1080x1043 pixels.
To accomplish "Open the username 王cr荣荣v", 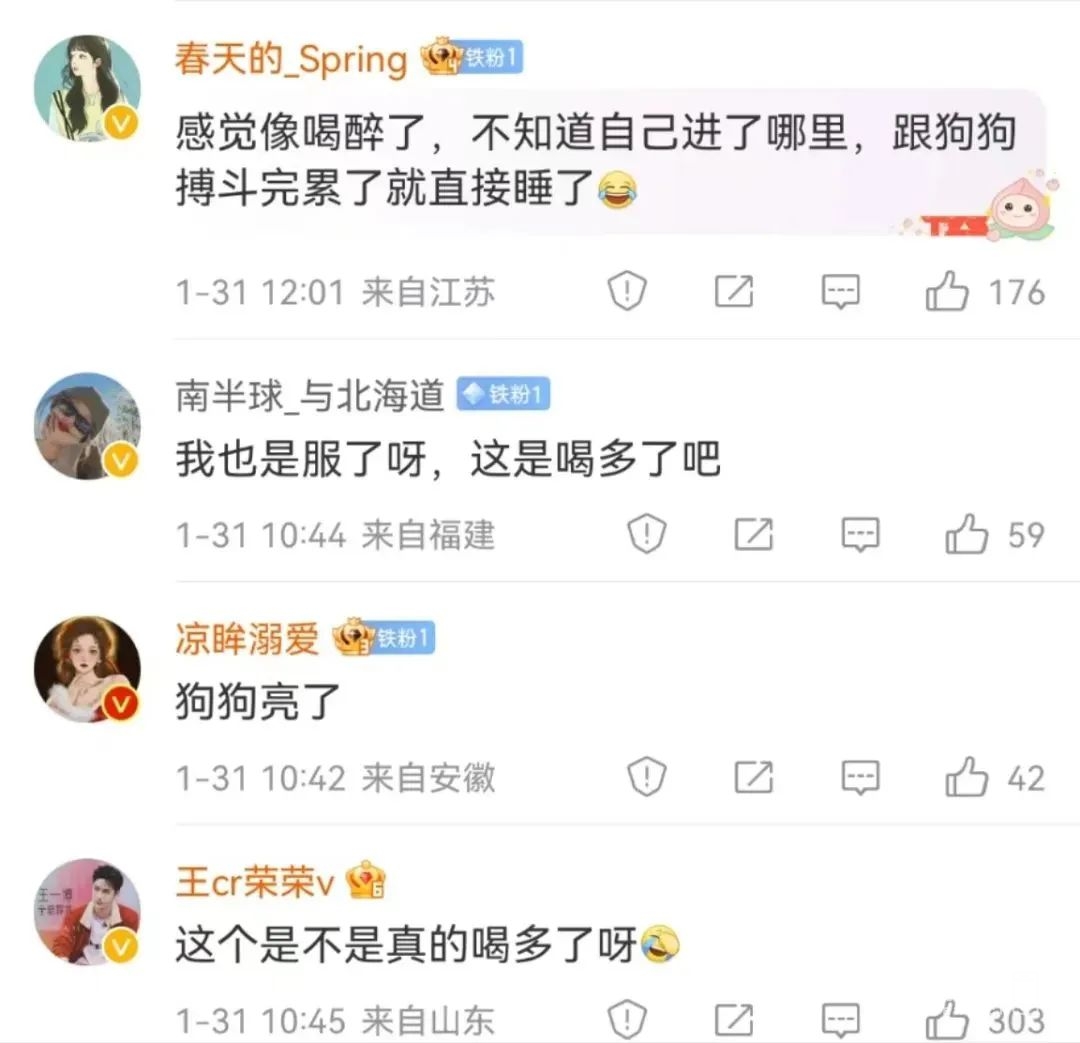I will [x=254, y=882].
